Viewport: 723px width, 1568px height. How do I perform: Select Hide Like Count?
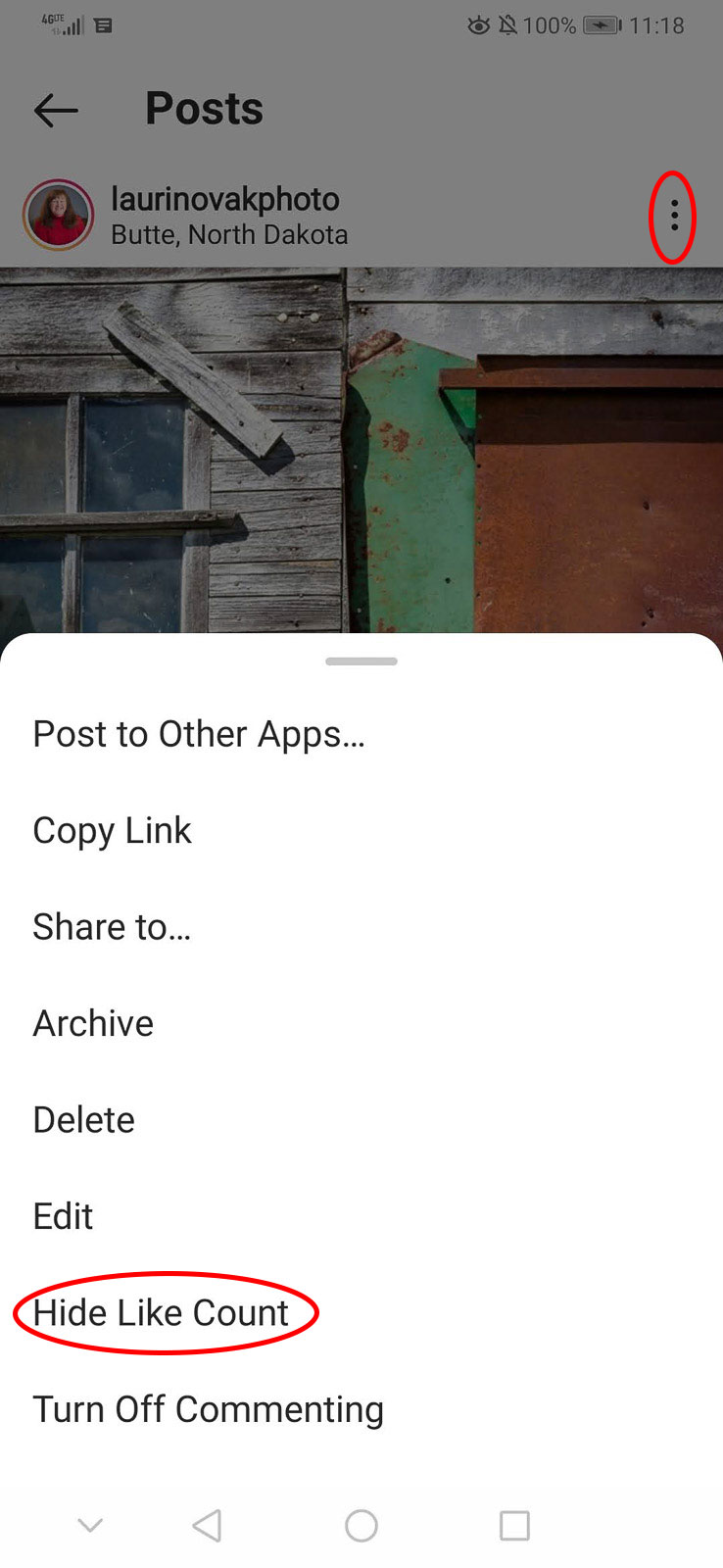click(161, 1312)
